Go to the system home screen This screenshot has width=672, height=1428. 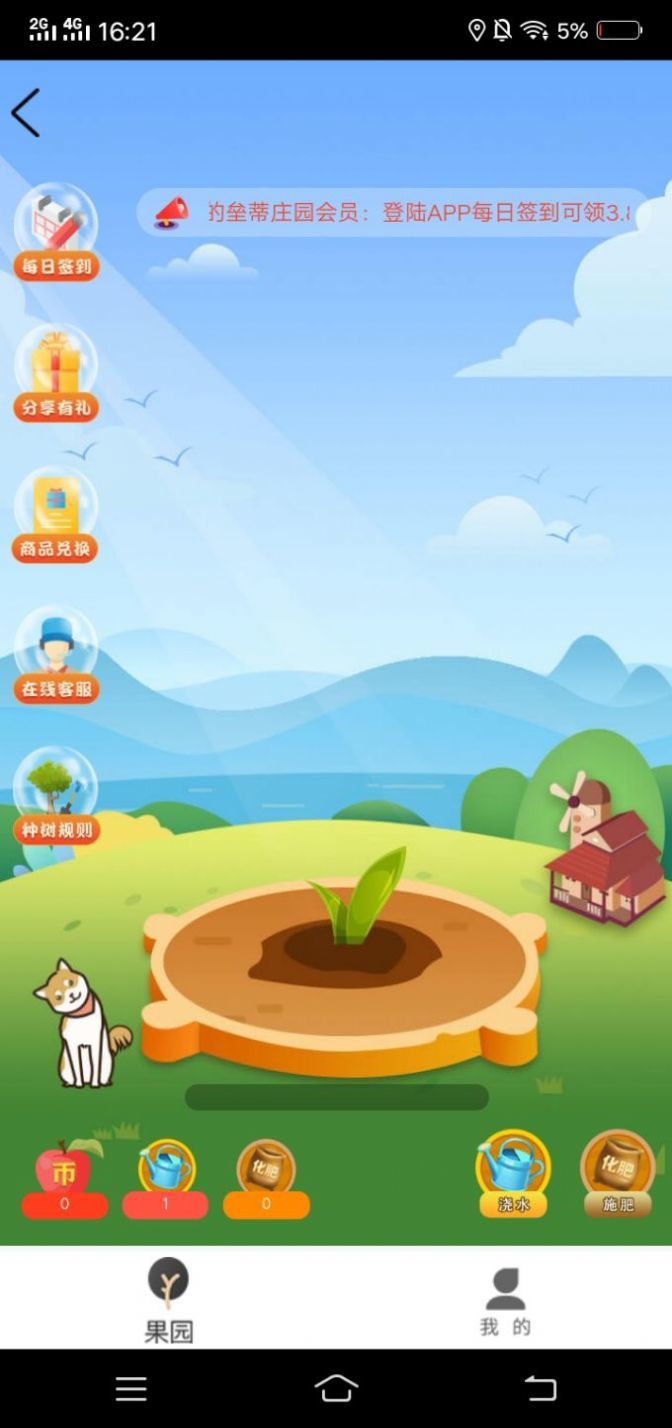336,1388
